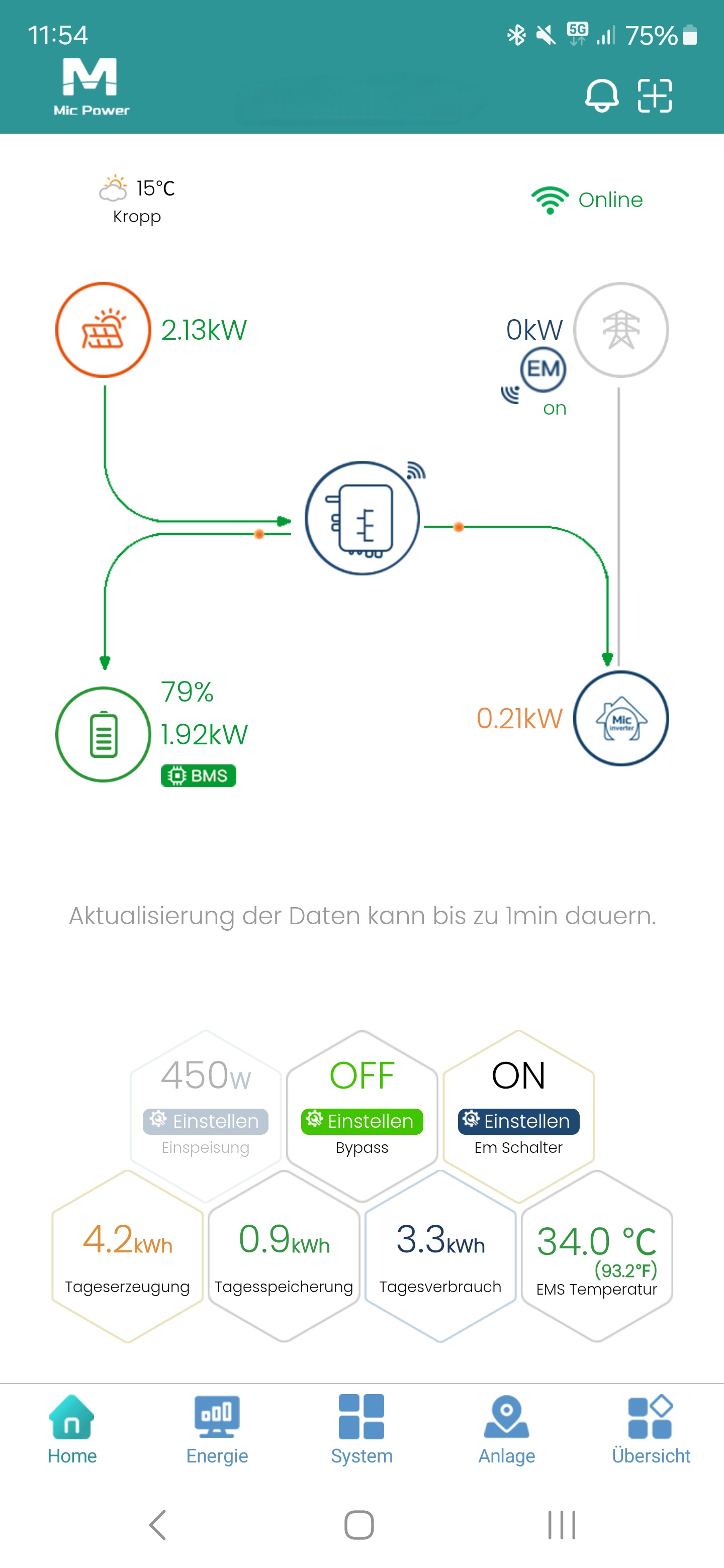
Task: Tap Einstellen for Einspeisung
Action: pyautogui.click(x=205, y=1121)
